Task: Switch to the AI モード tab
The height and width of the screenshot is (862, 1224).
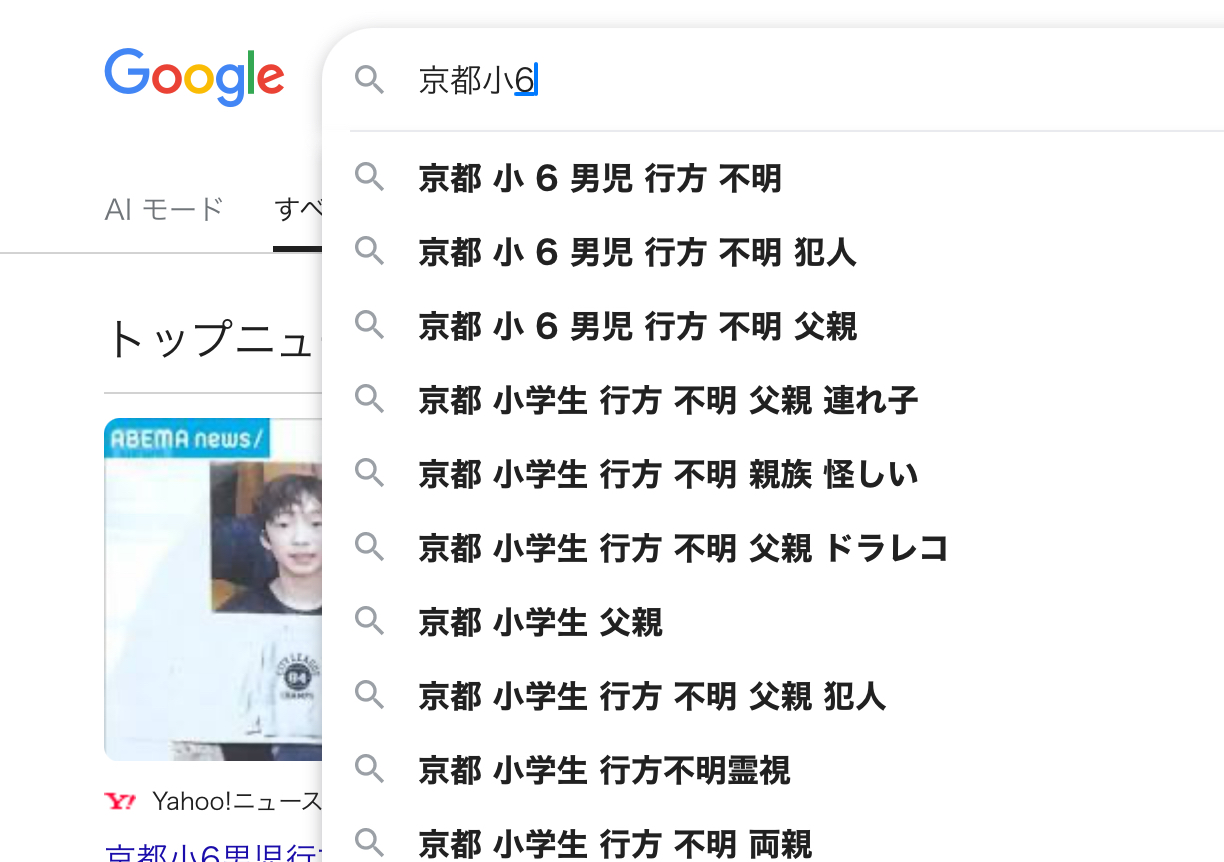Action: (x=164, y=209)
